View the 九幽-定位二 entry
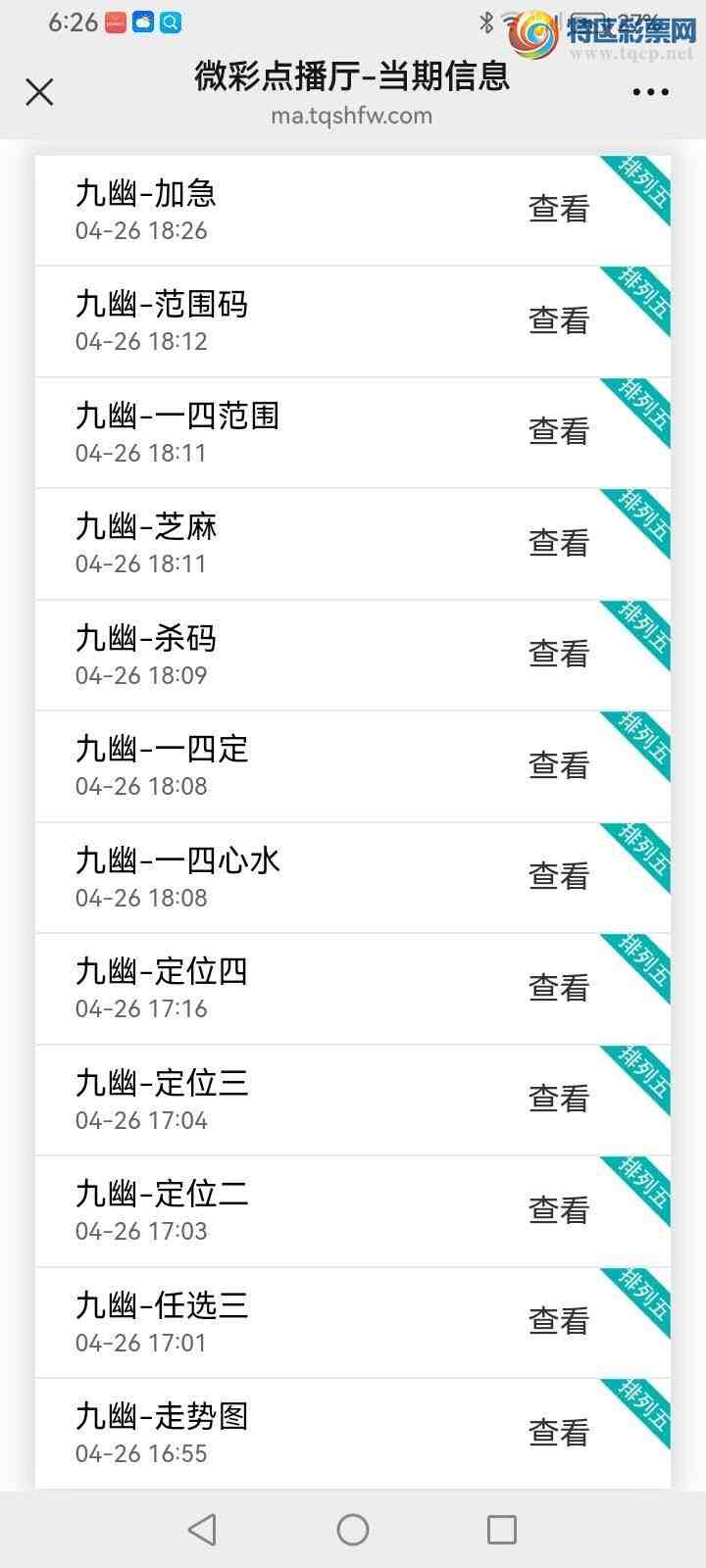Image resolution: width=706 pixels, height=1568 pixels. tap(558, 1210)
